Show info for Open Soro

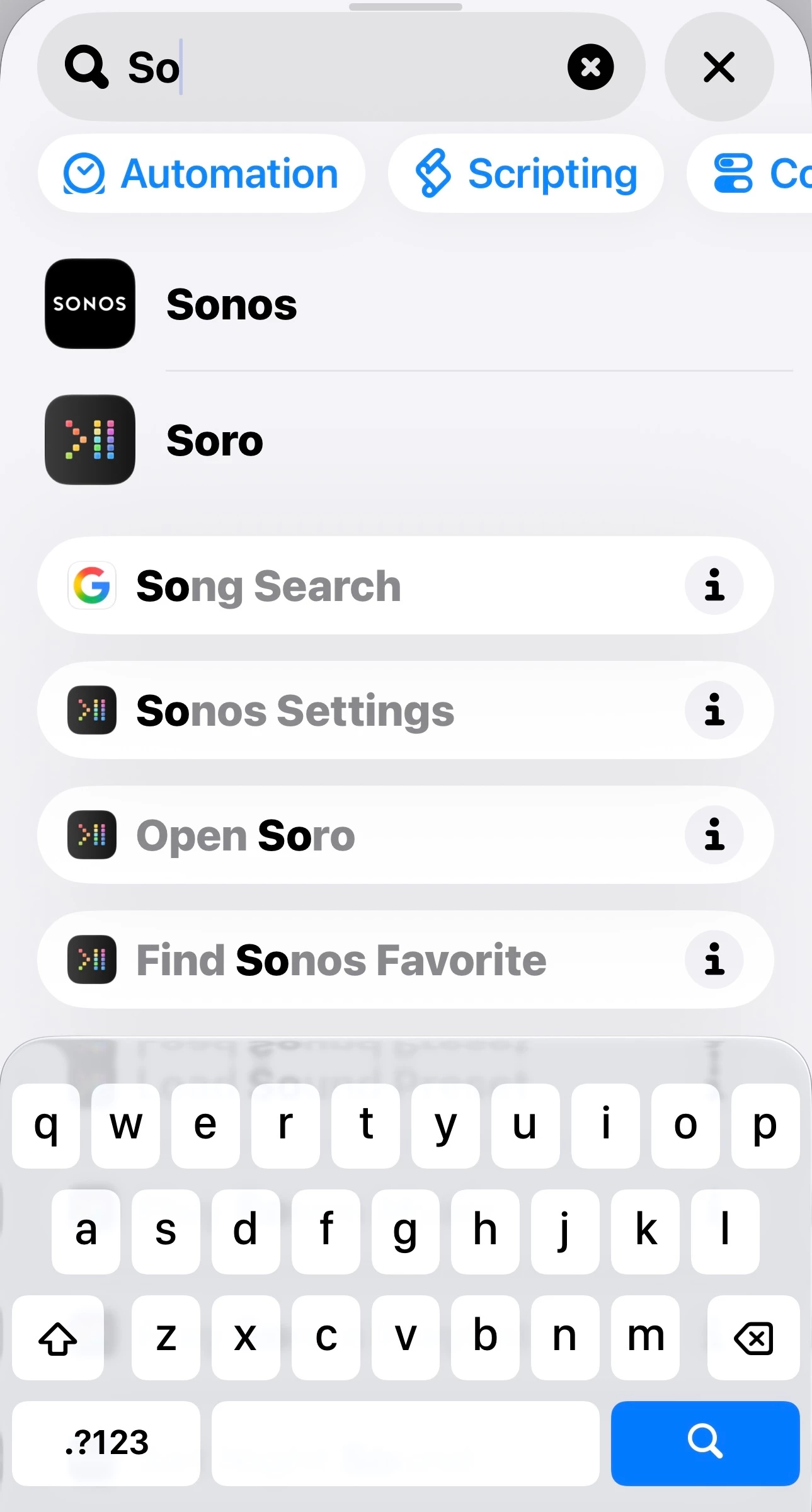click(714, 835)
